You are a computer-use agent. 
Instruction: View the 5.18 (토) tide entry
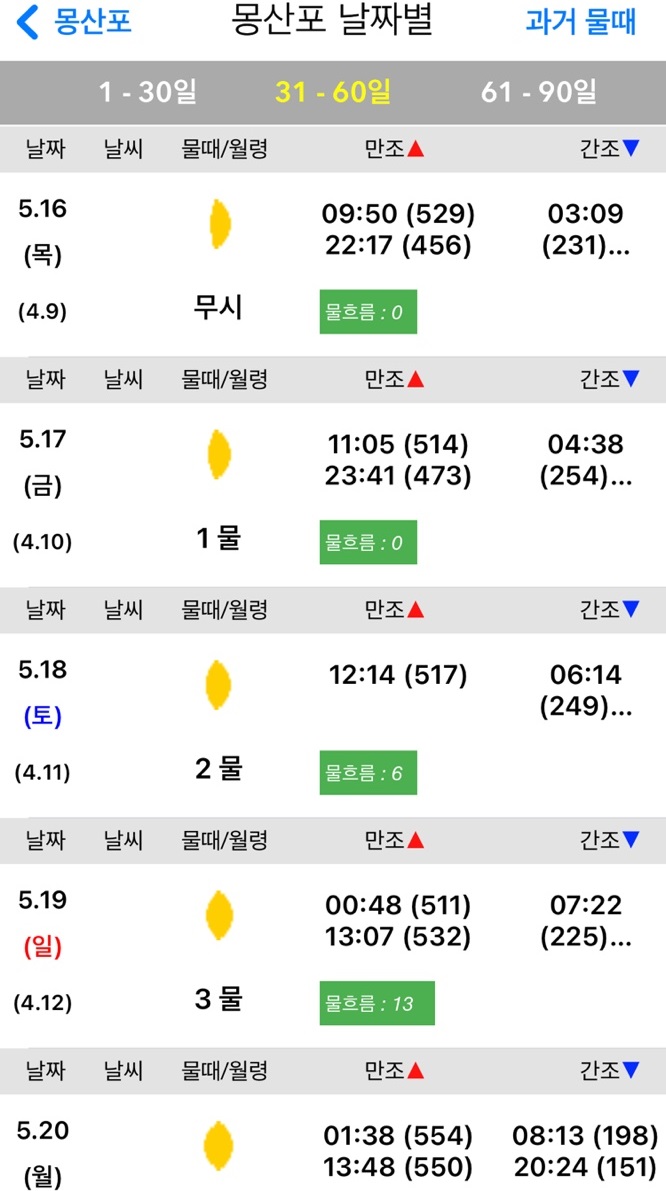(333, 725)
